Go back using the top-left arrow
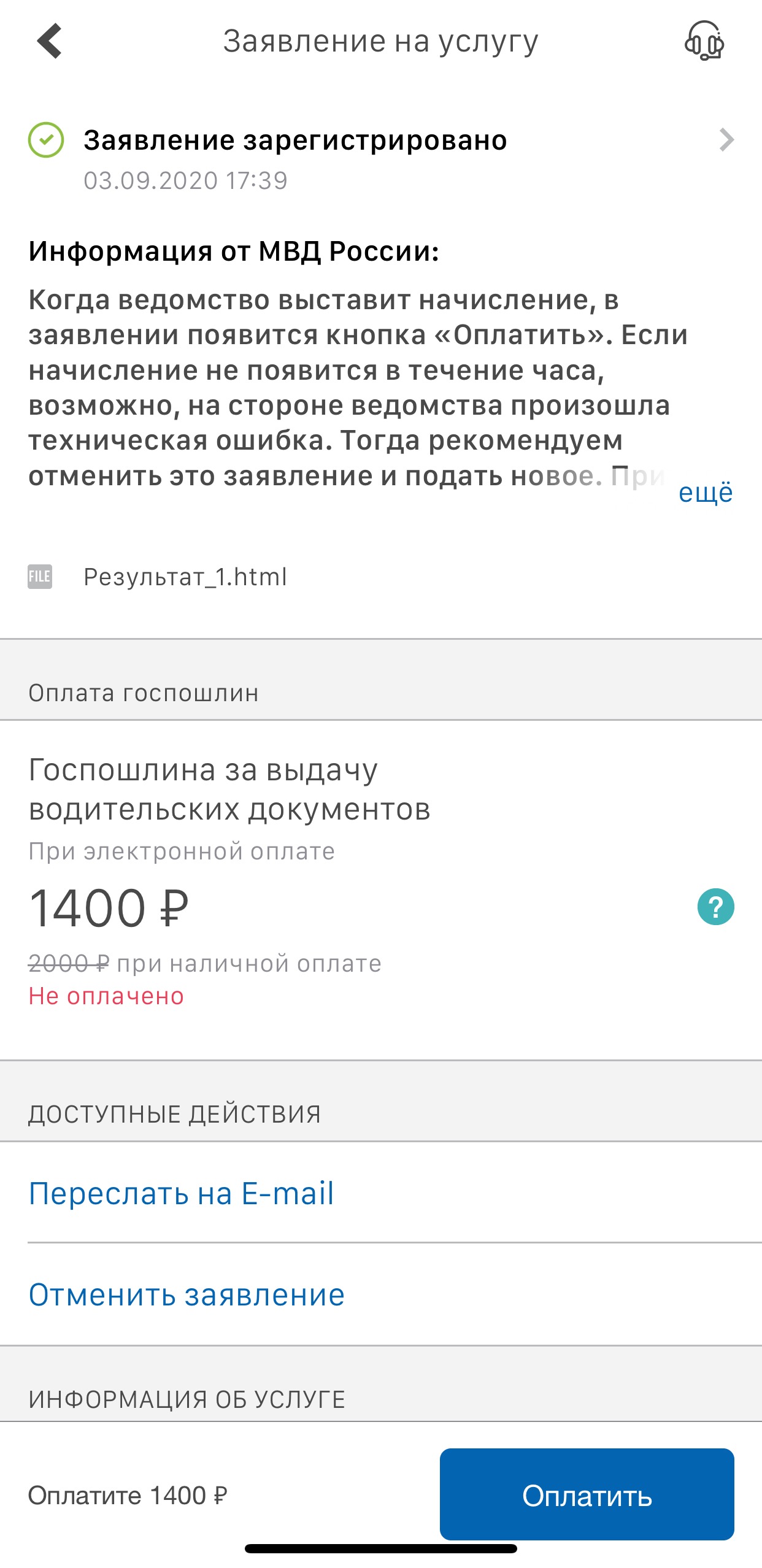 [x=50, y=41]
